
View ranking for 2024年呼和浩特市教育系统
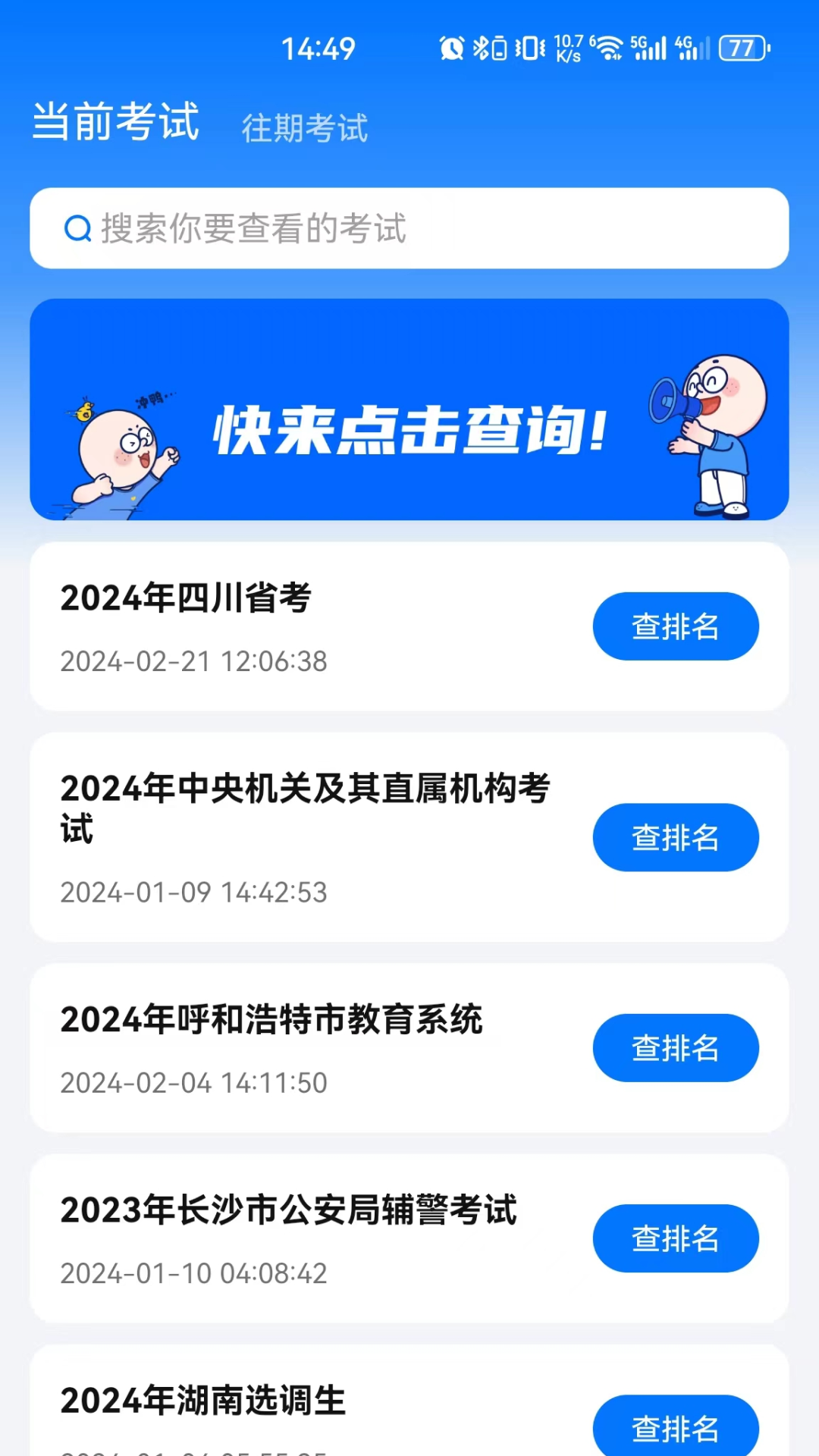pos(676,1048)
